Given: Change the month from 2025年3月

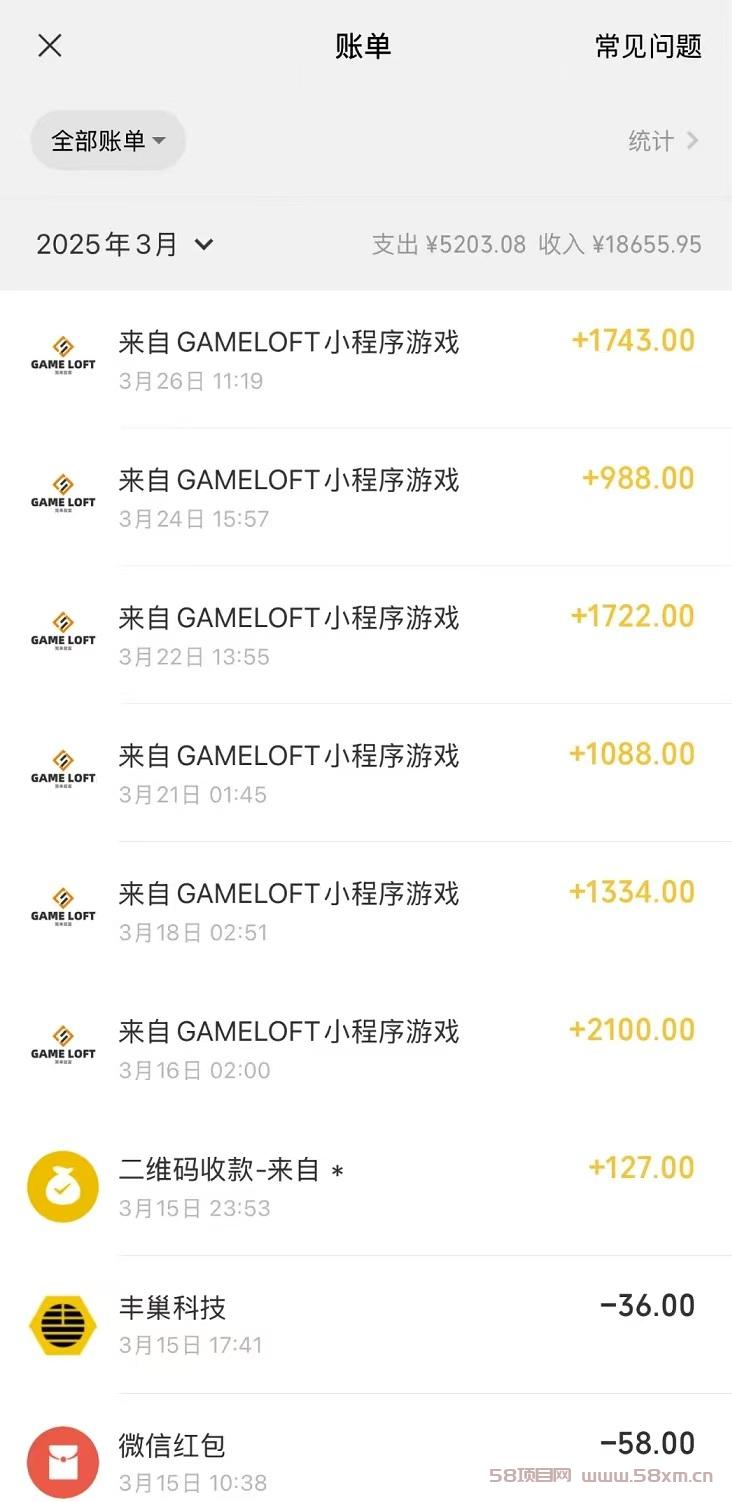Looking at the screenshot, I should click(125, 244).
